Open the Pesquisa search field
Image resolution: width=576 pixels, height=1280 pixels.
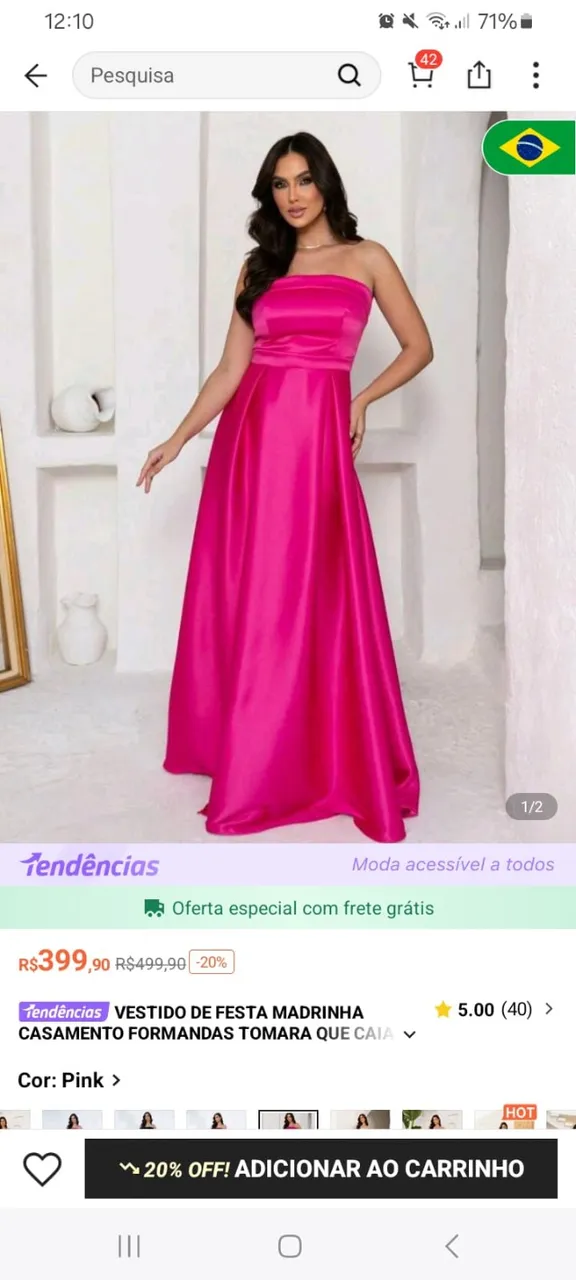226,75
